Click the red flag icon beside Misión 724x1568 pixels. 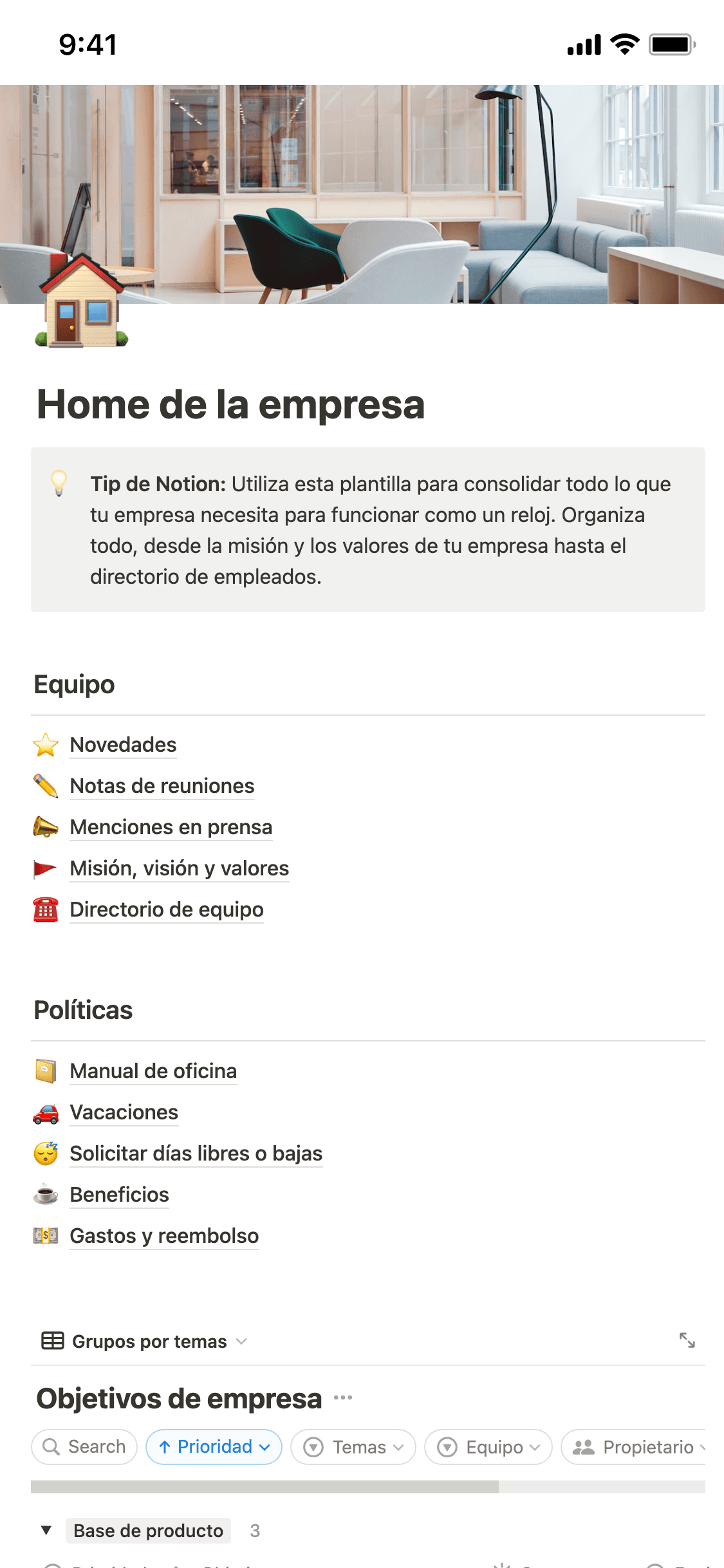tap(46, 868)
